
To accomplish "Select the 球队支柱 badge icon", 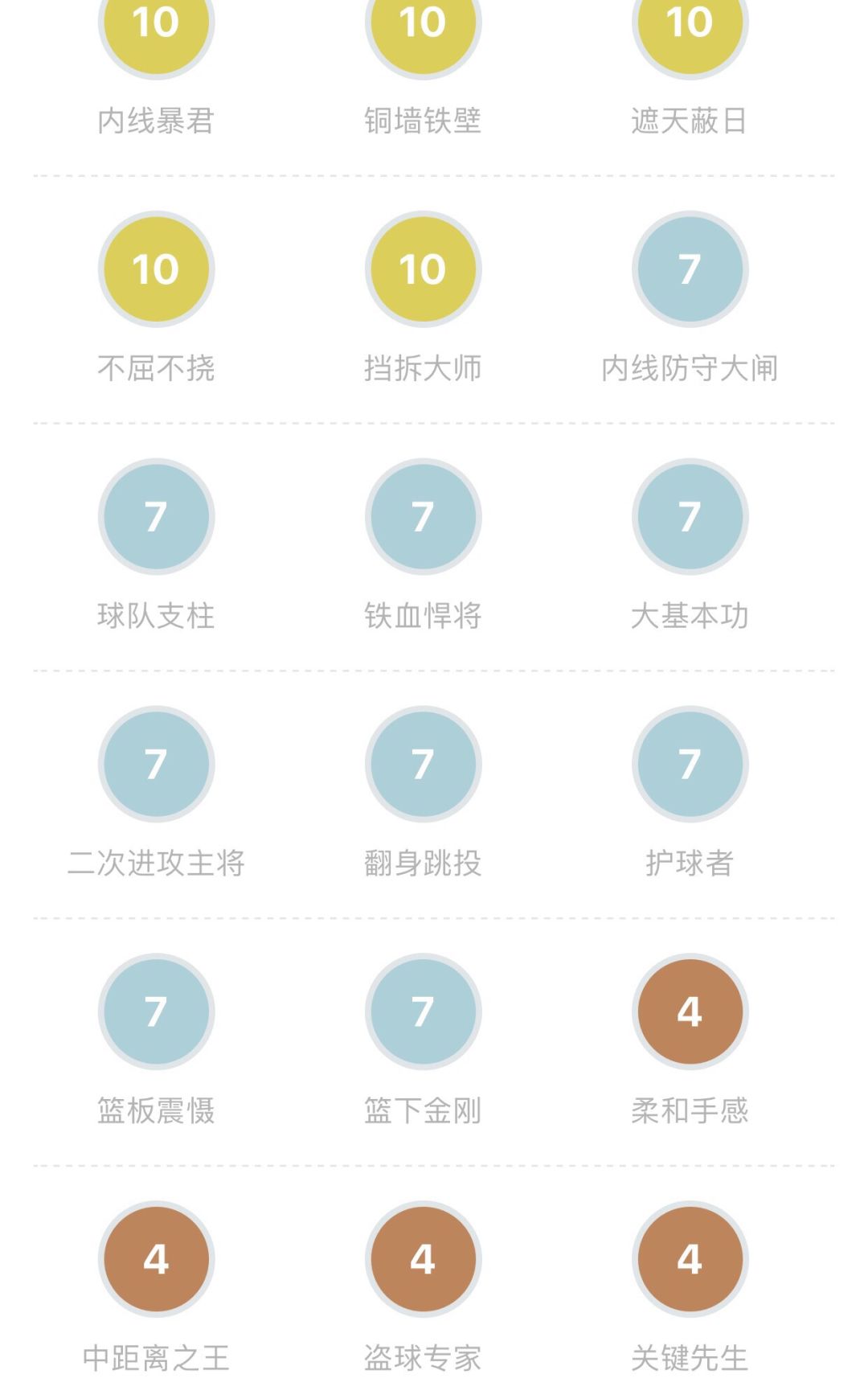I will coord(155,518).
